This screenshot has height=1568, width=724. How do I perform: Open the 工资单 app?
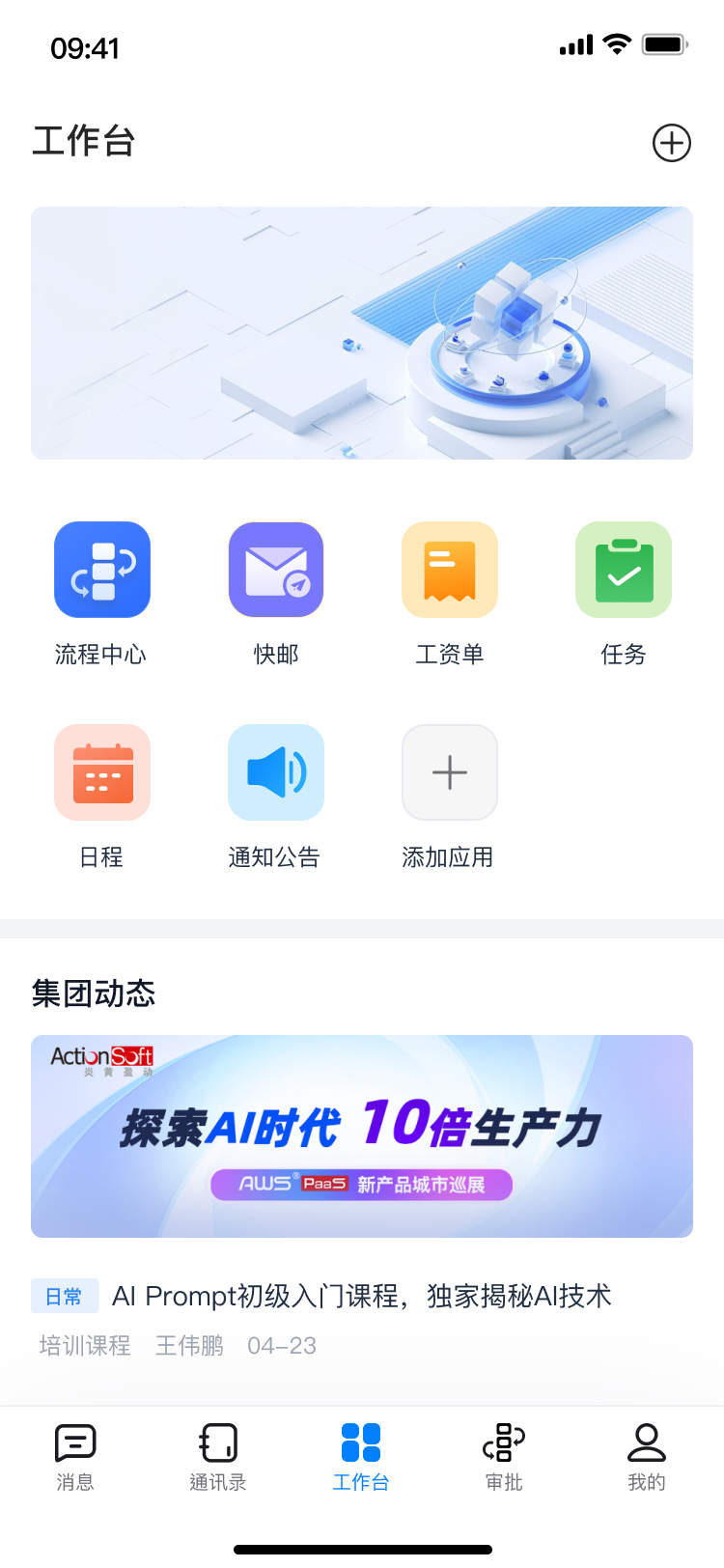450,570
